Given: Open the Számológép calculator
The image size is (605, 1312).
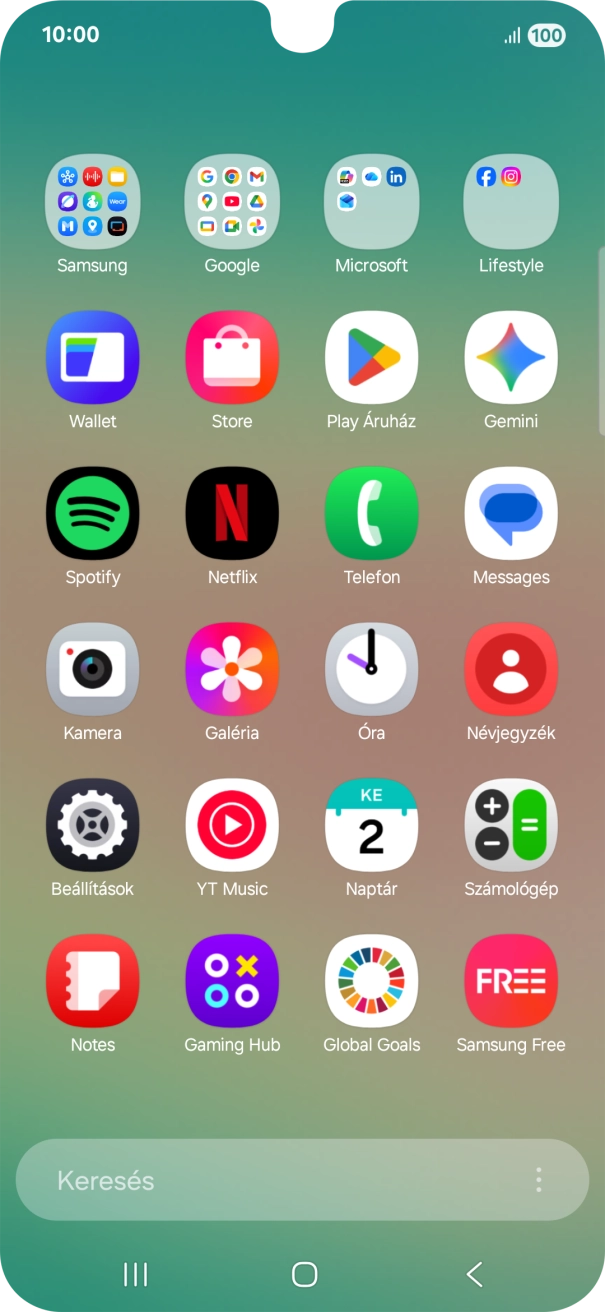Looking at the screenshot, I should [x=511, y=825].
